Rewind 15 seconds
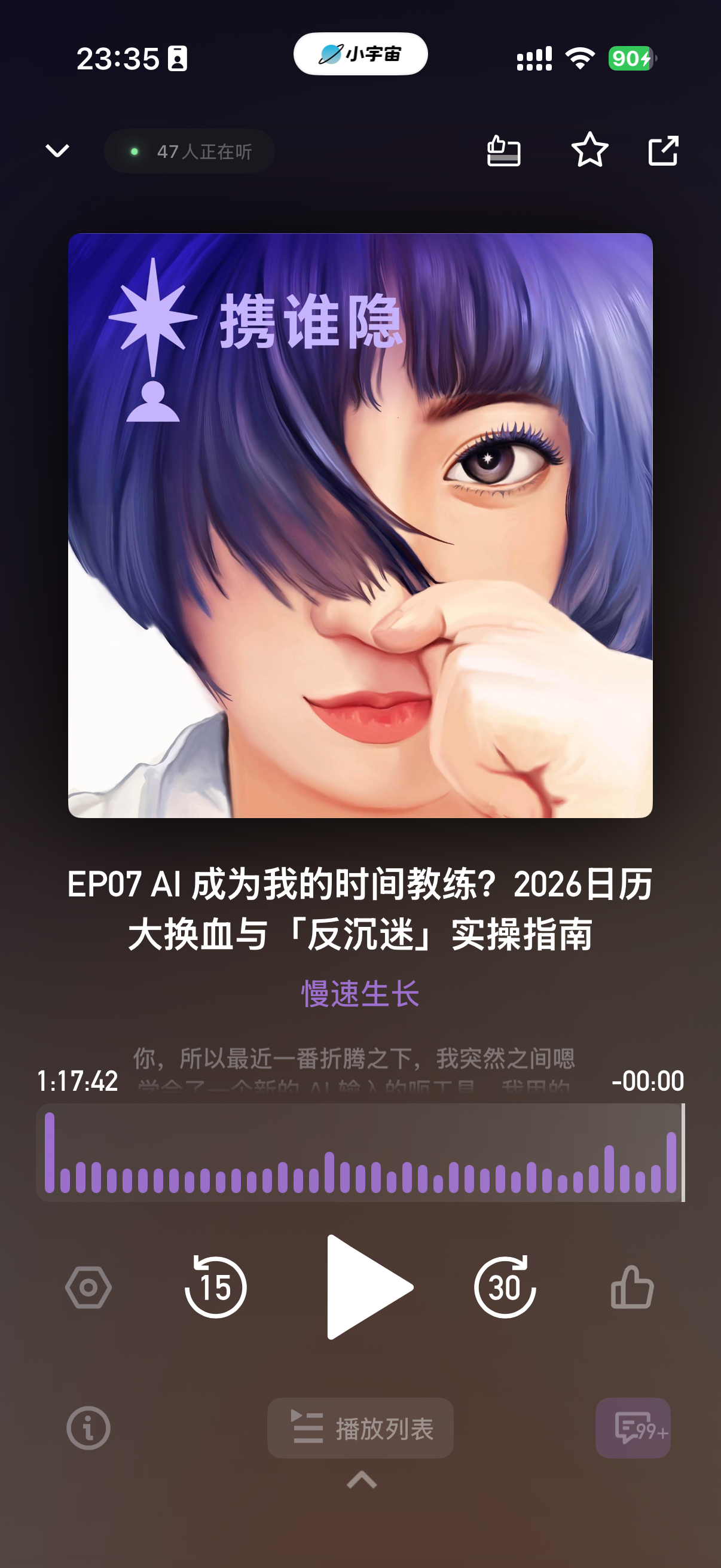This screenshot has height=1568, width=721. [x=215, y=1288]
